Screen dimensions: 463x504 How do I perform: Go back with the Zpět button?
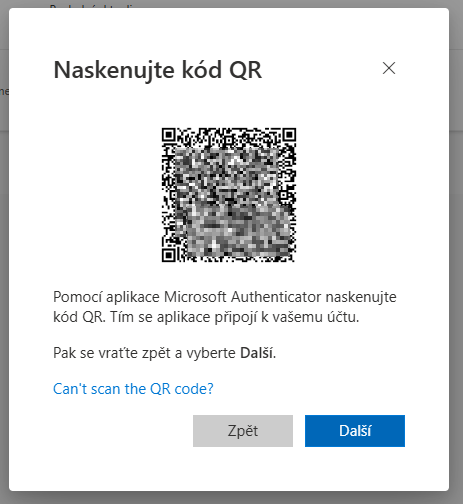tap(243, 431)
